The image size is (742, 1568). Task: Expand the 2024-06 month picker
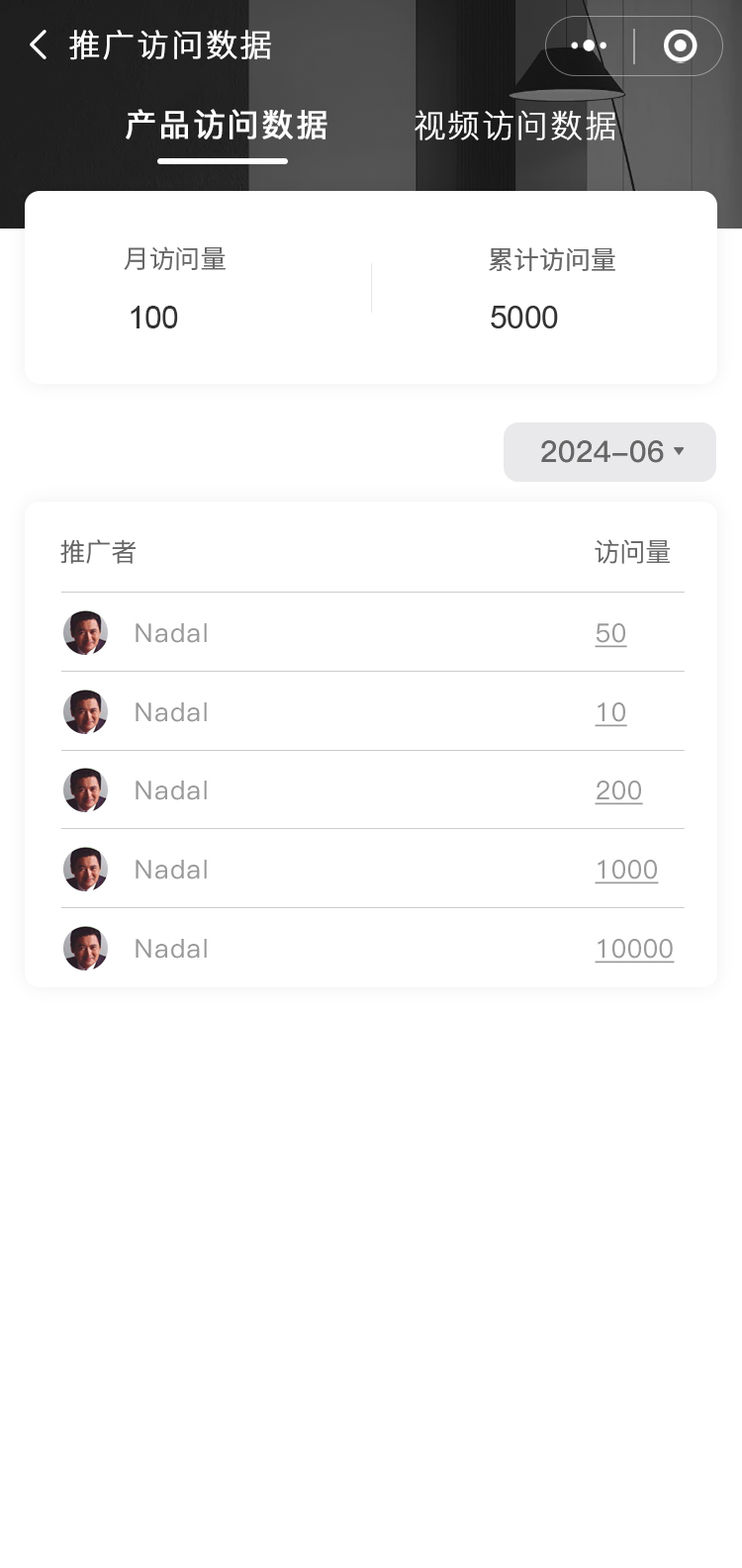pyautogui.click(x=610, y=452)
